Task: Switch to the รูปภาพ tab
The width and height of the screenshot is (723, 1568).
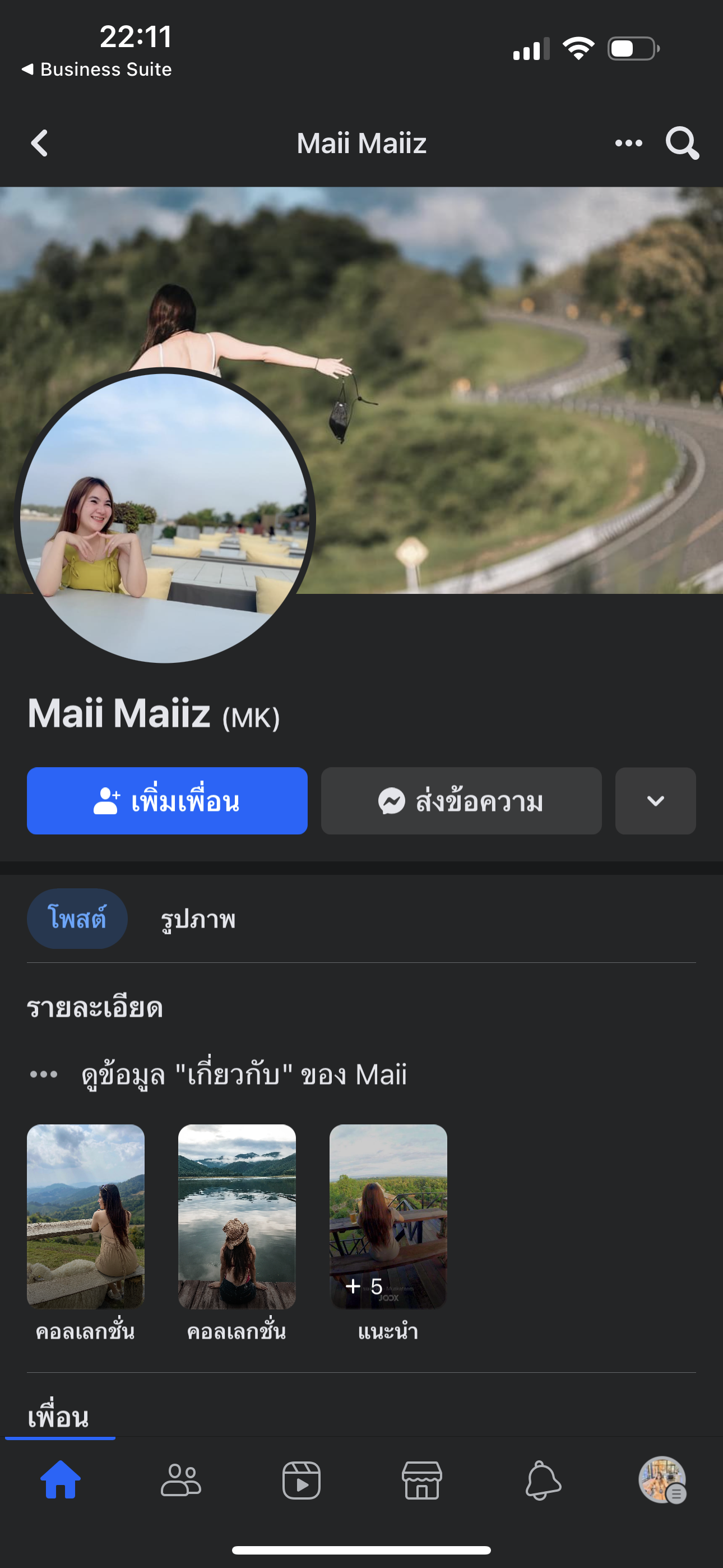Action: [x=198, y=919]
